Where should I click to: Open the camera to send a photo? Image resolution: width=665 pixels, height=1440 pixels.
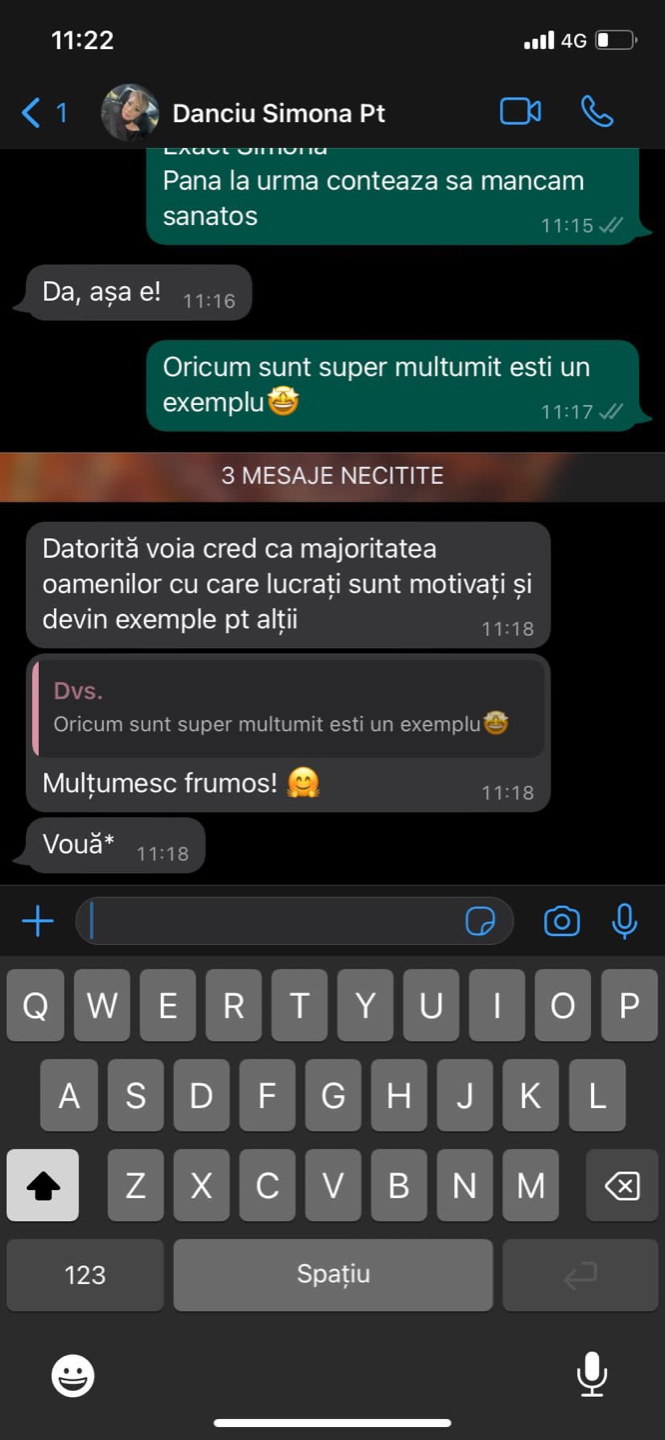tap(562, 921)
